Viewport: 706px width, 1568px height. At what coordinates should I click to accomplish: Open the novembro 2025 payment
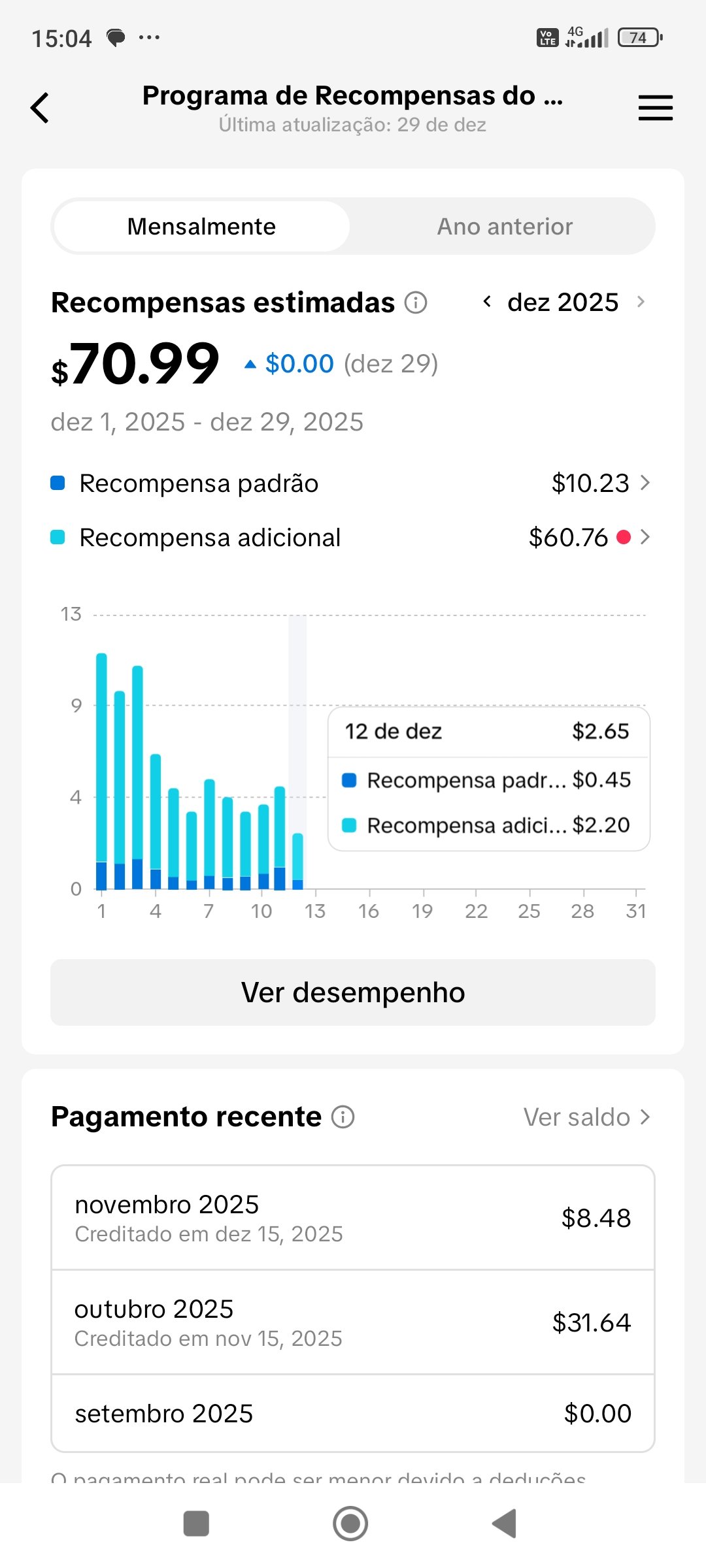[353, 1218]
